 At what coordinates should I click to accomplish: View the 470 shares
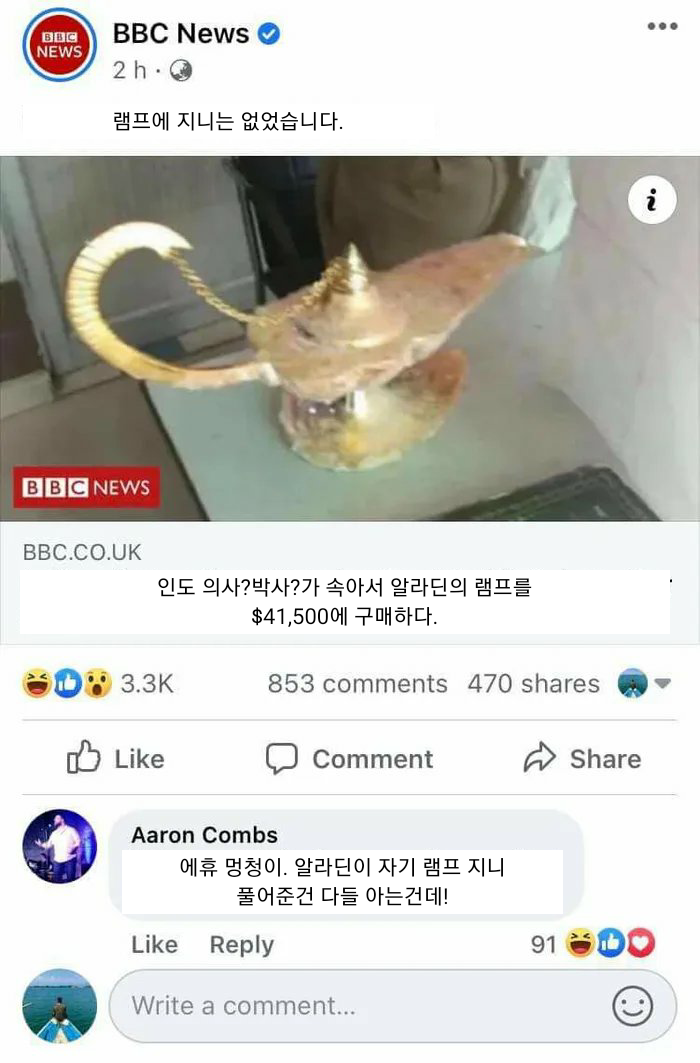(x=533, y=684)
